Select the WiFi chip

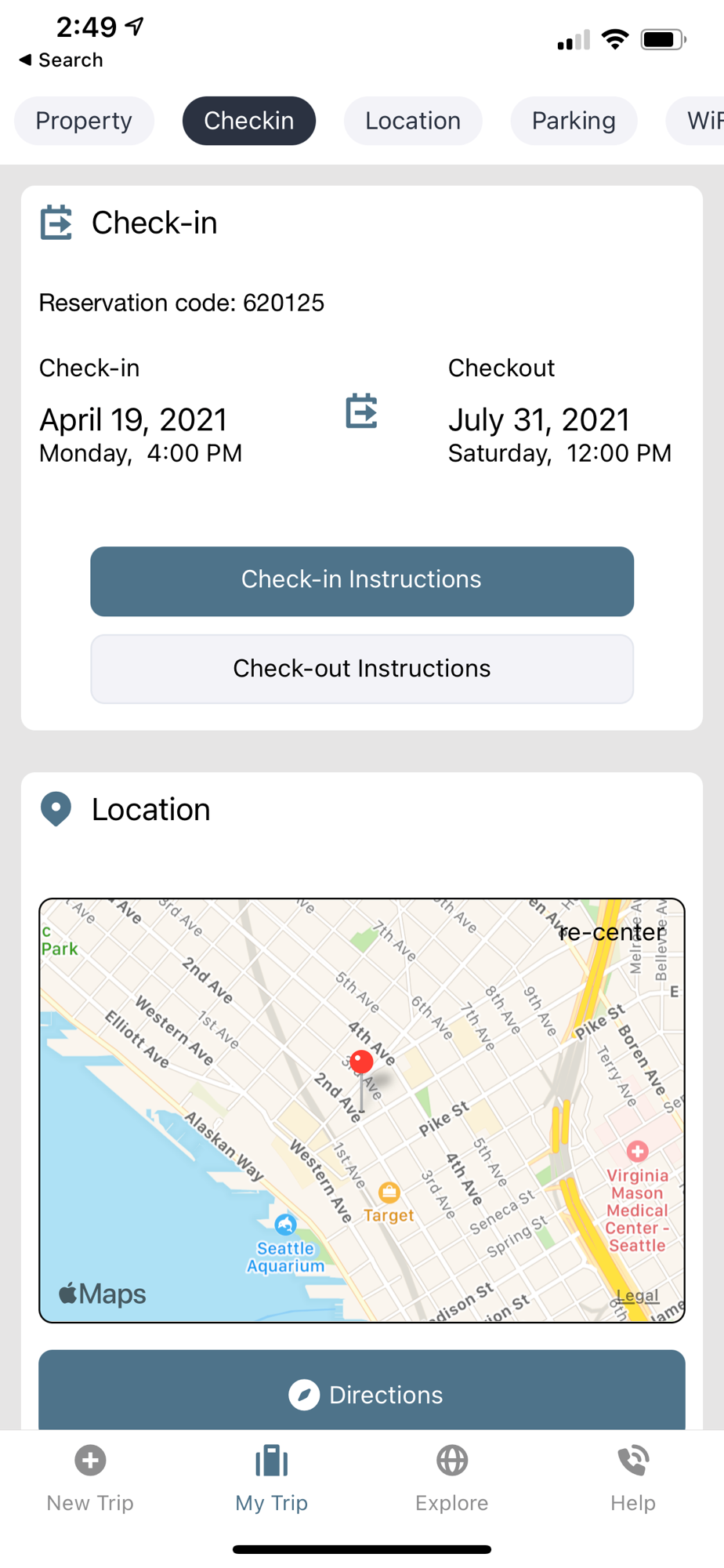(x=697, y=121)
